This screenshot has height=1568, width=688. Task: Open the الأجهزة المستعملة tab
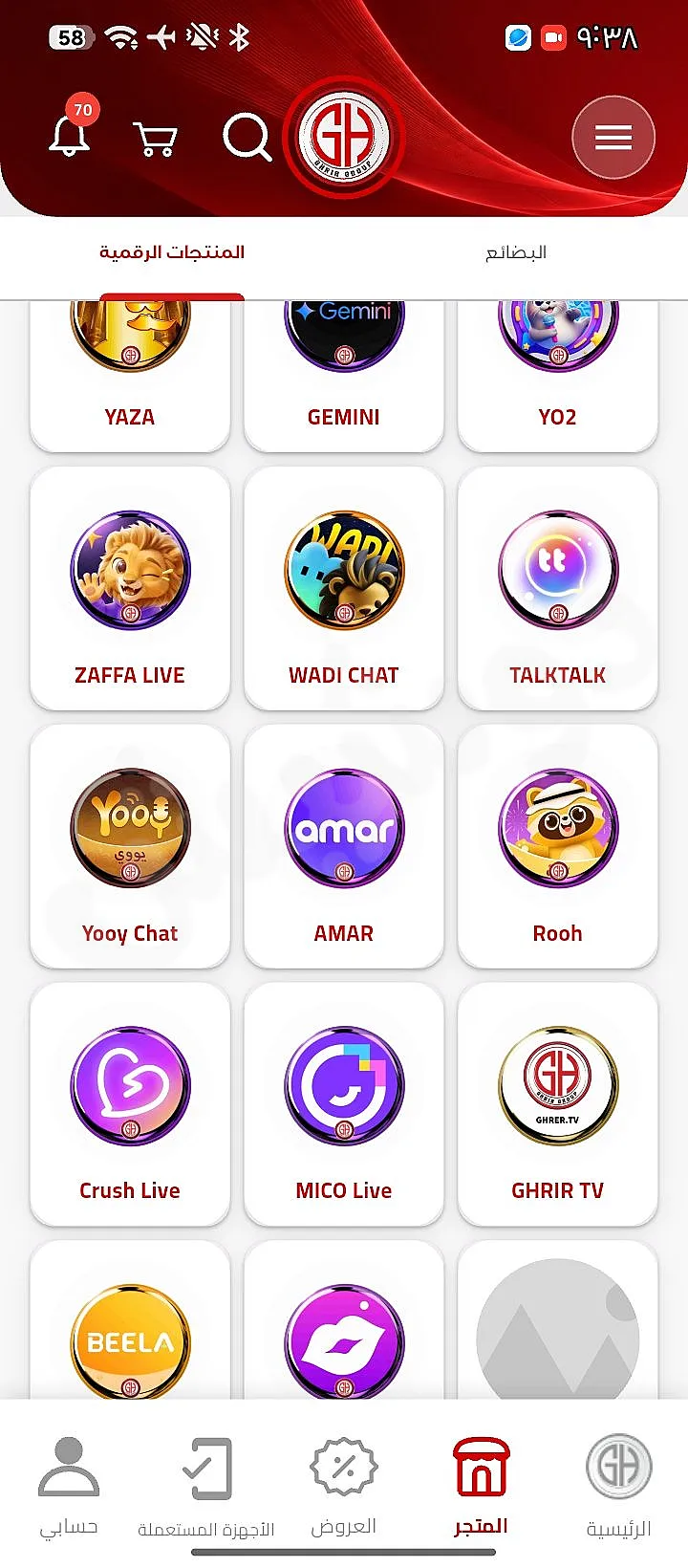206,1487
